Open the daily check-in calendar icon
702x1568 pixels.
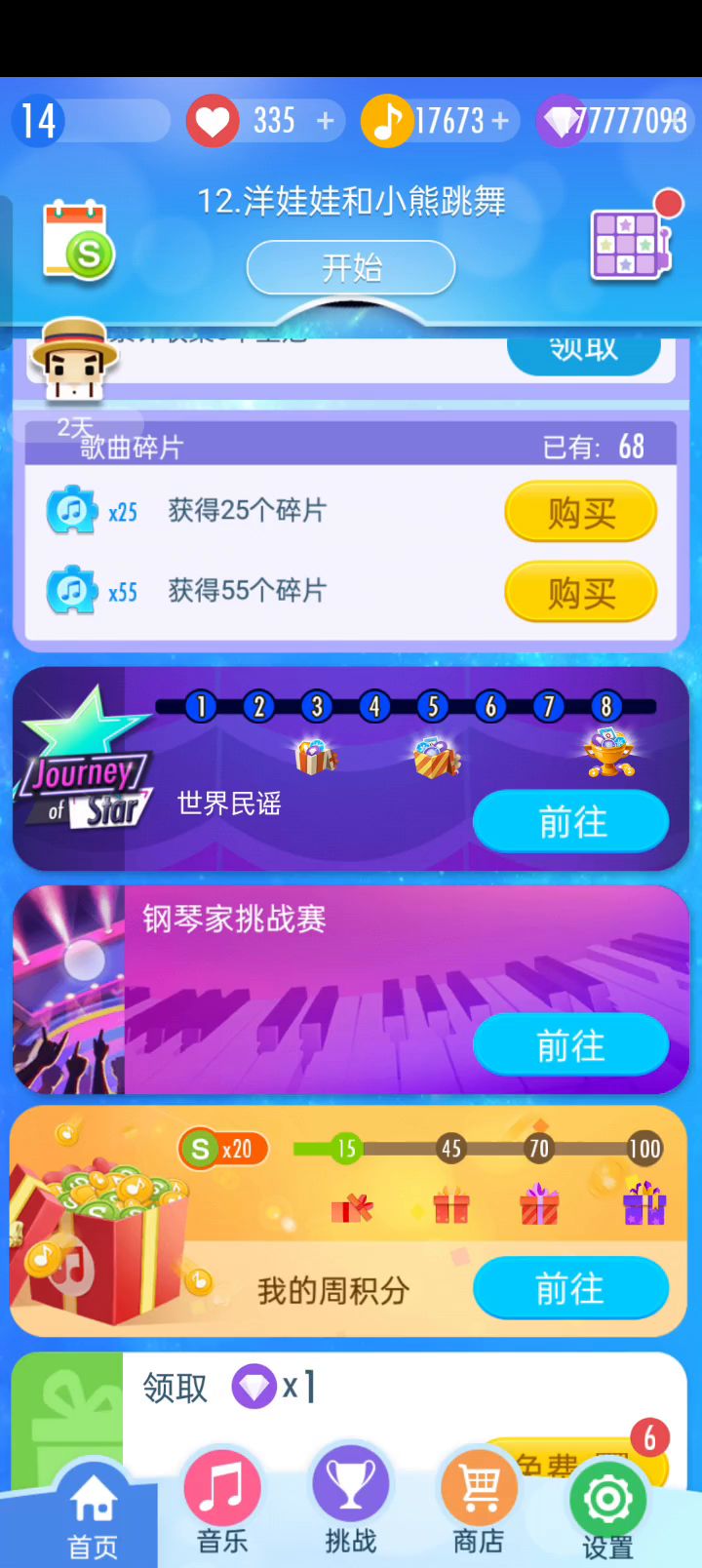coord(78,240)
